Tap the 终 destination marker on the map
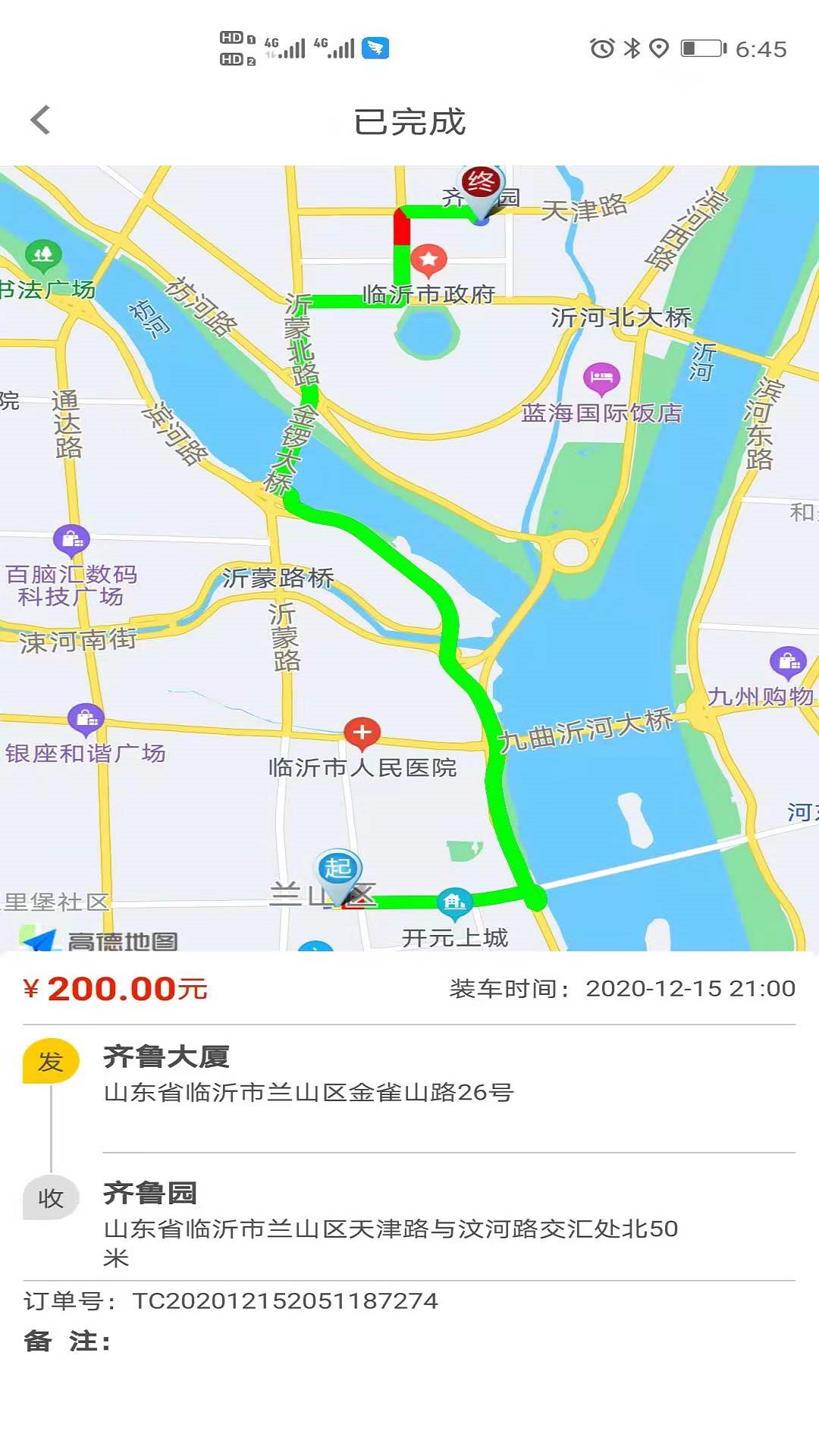This screenshot has height=1456, width=819. [x=481, y=190]
